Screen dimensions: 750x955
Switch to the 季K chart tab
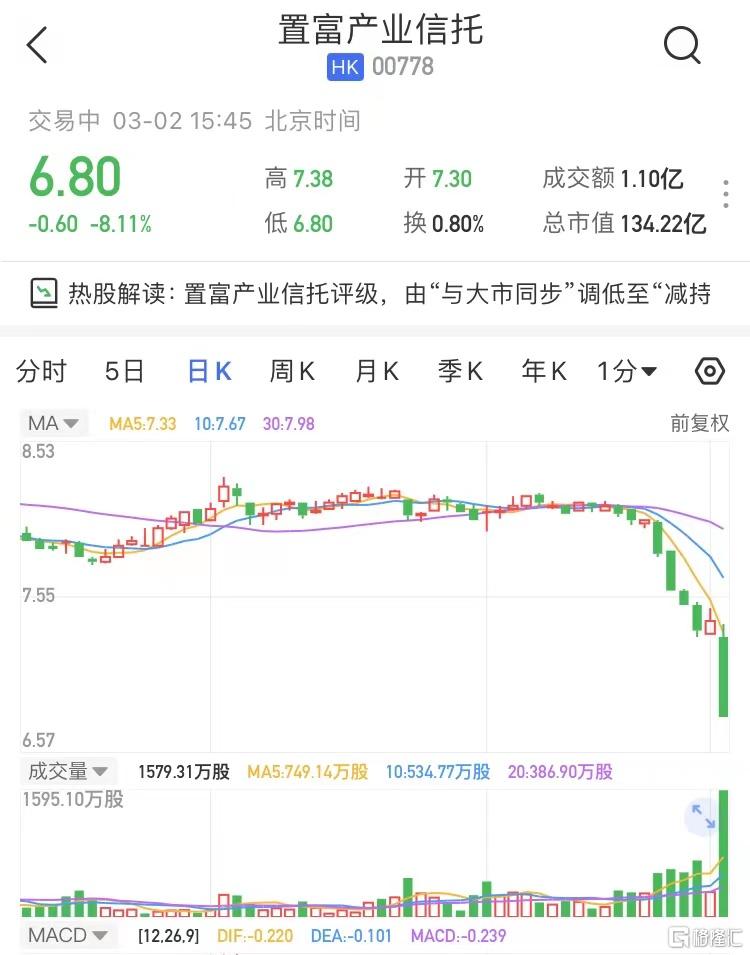460,372
